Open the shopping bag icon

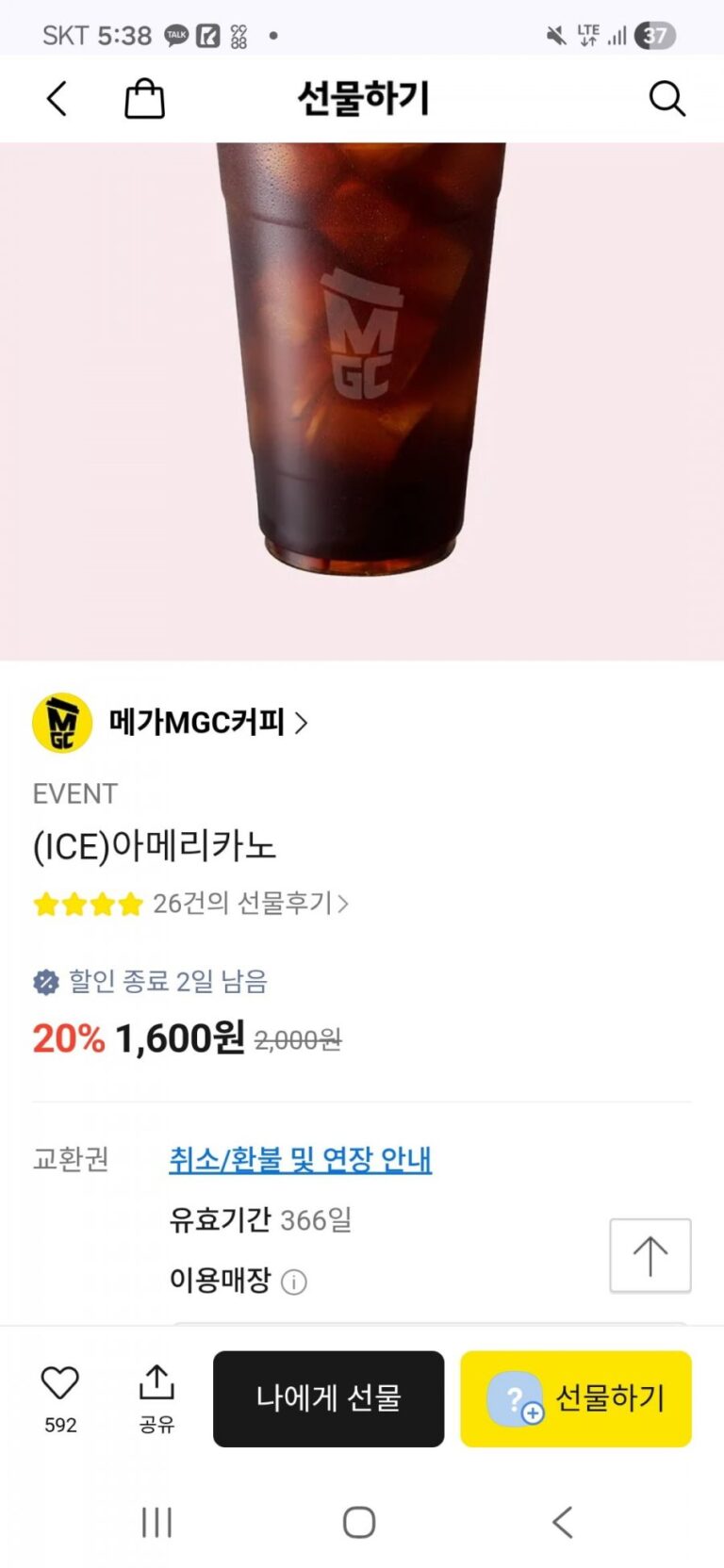[x=144, y=98]
